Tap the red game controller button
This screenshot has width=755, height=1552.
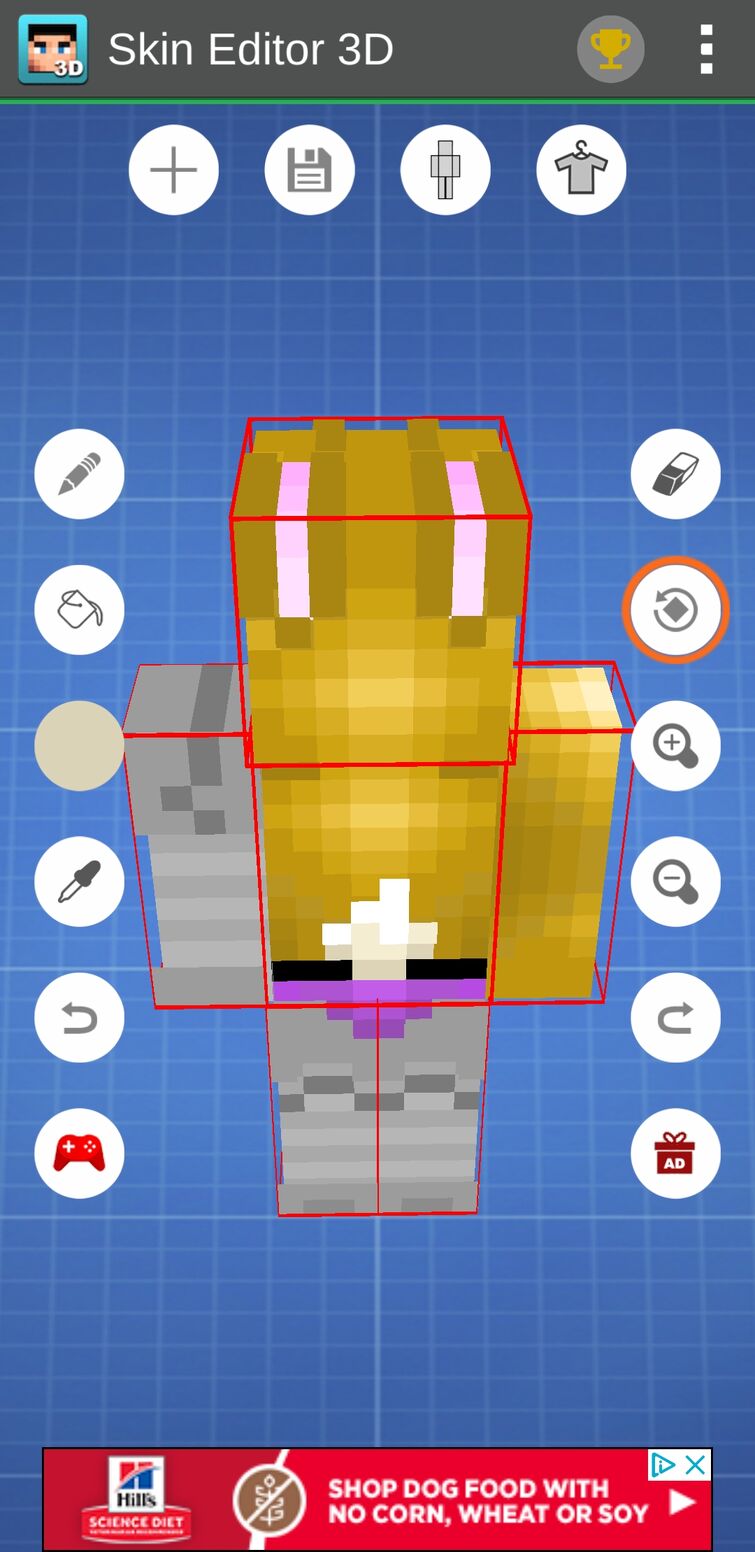[79, 1153]
